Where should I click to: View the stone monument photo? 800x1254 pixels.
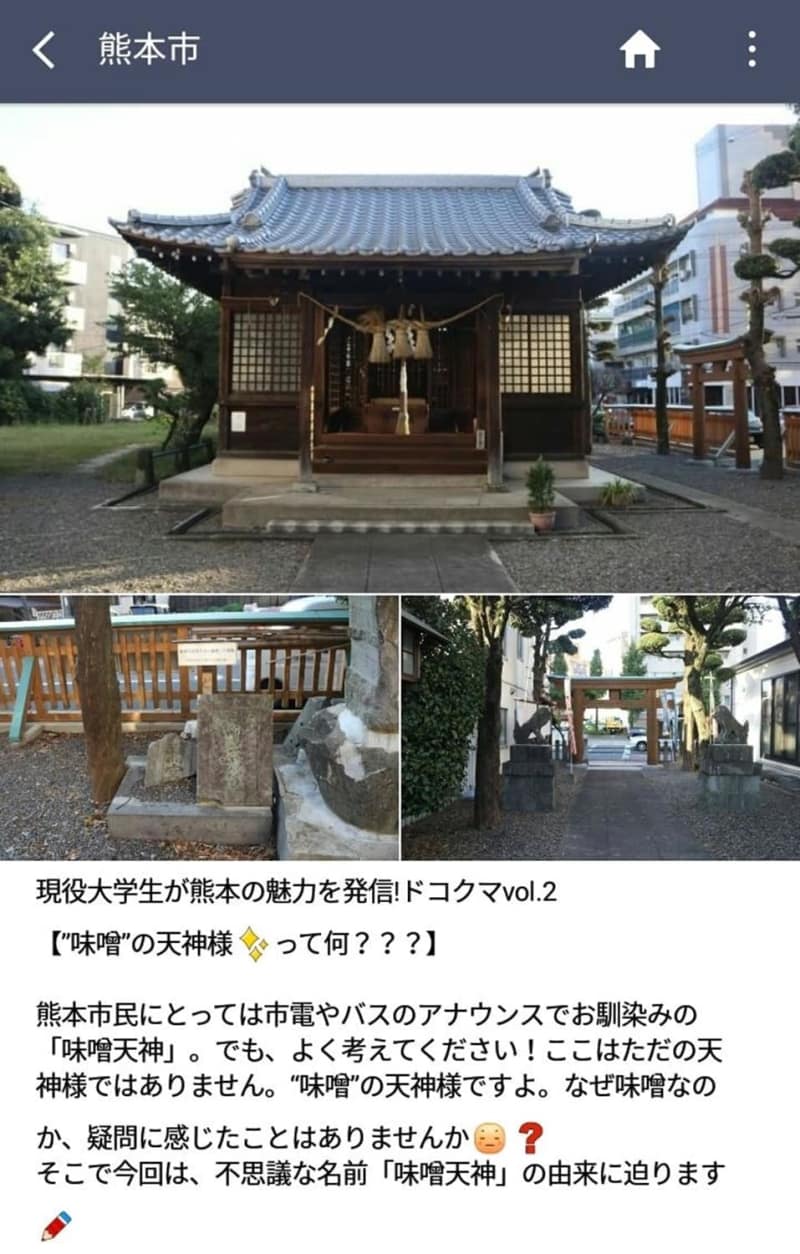199,727
